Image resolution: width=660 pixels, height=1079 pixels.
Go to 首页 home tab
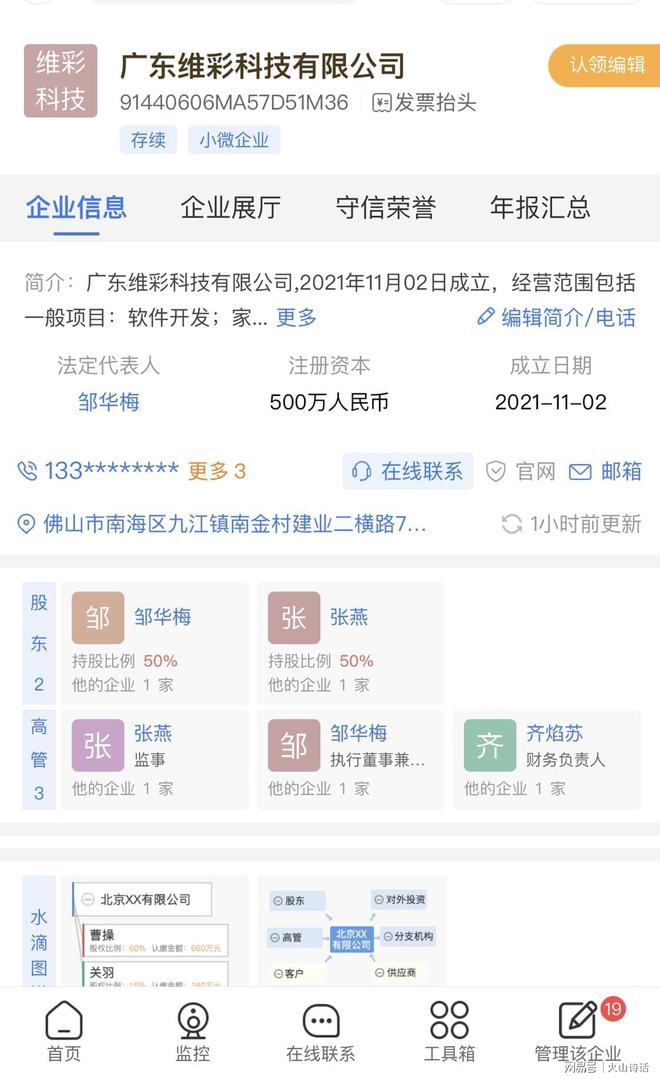point(64,1030)
